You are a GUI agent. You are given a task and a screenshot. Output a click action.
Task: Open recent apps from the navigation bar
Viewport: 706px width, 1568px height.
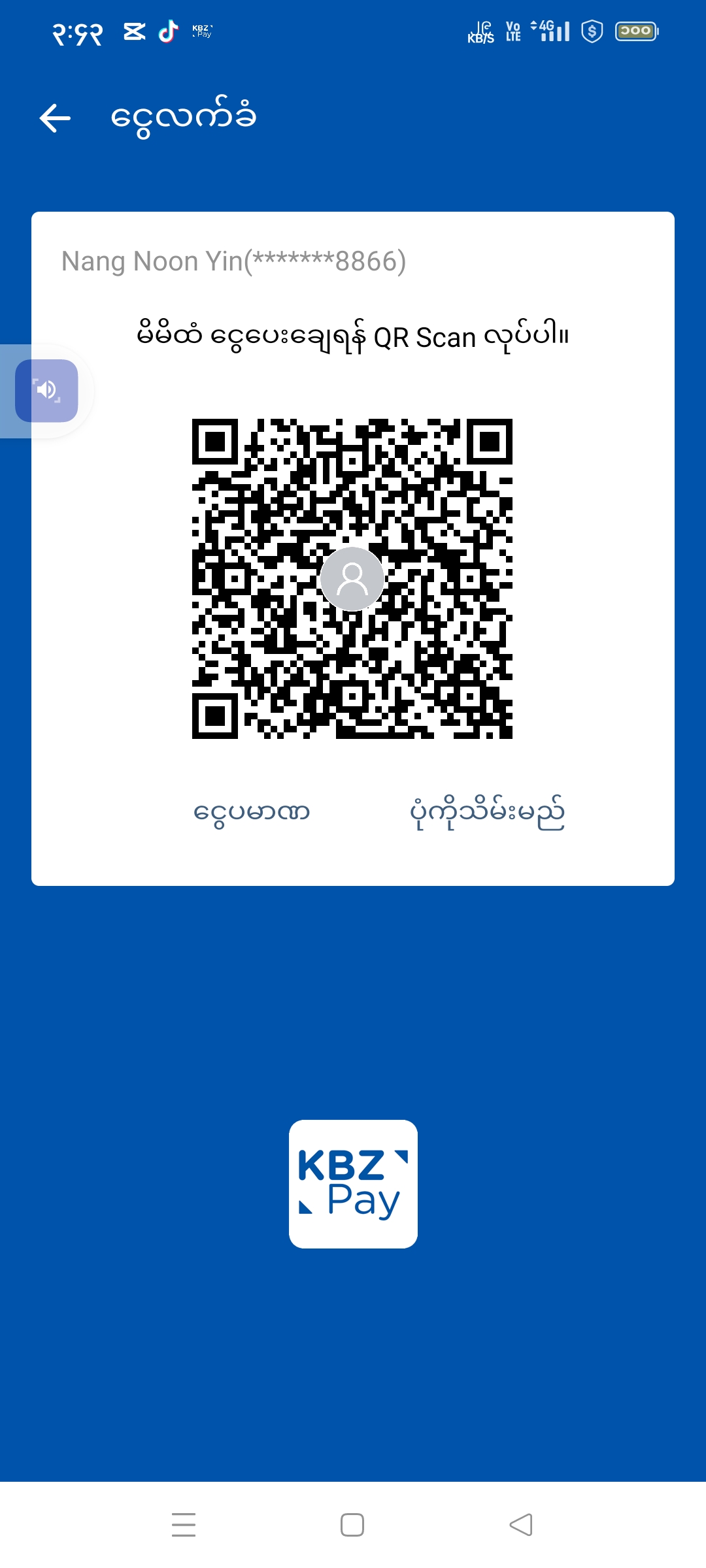184,1525
